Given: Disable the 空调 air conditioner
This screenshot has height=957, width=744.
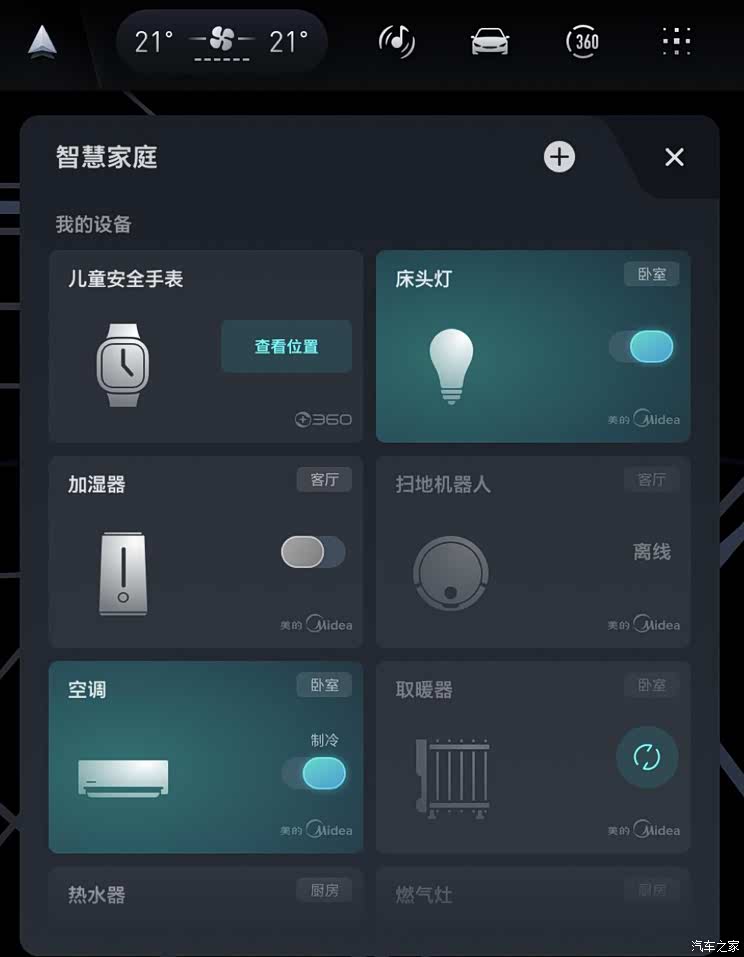Looking at the screenshot, I should tap(314, 773).
